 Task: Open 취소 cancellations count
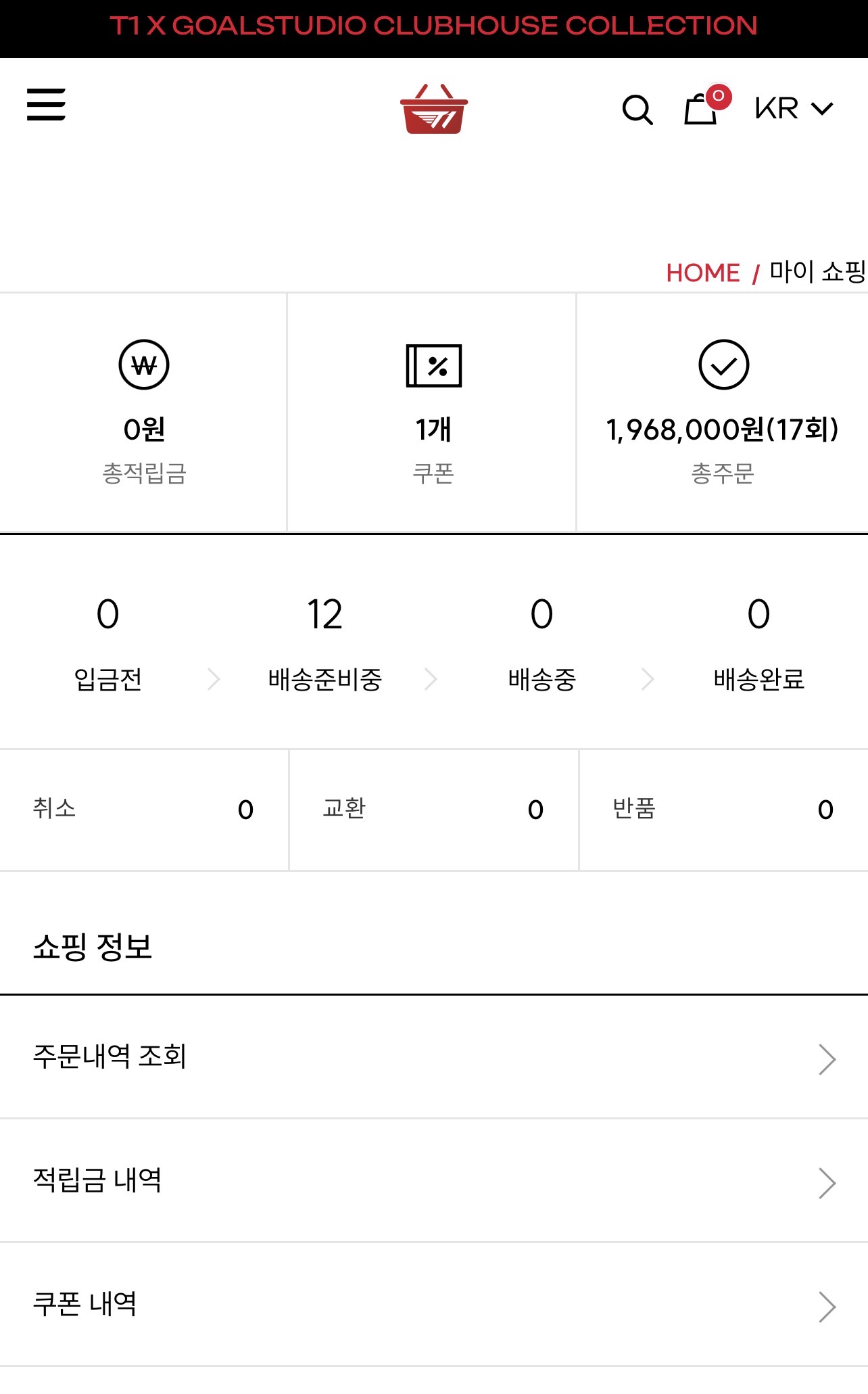(x=144, y=809)
